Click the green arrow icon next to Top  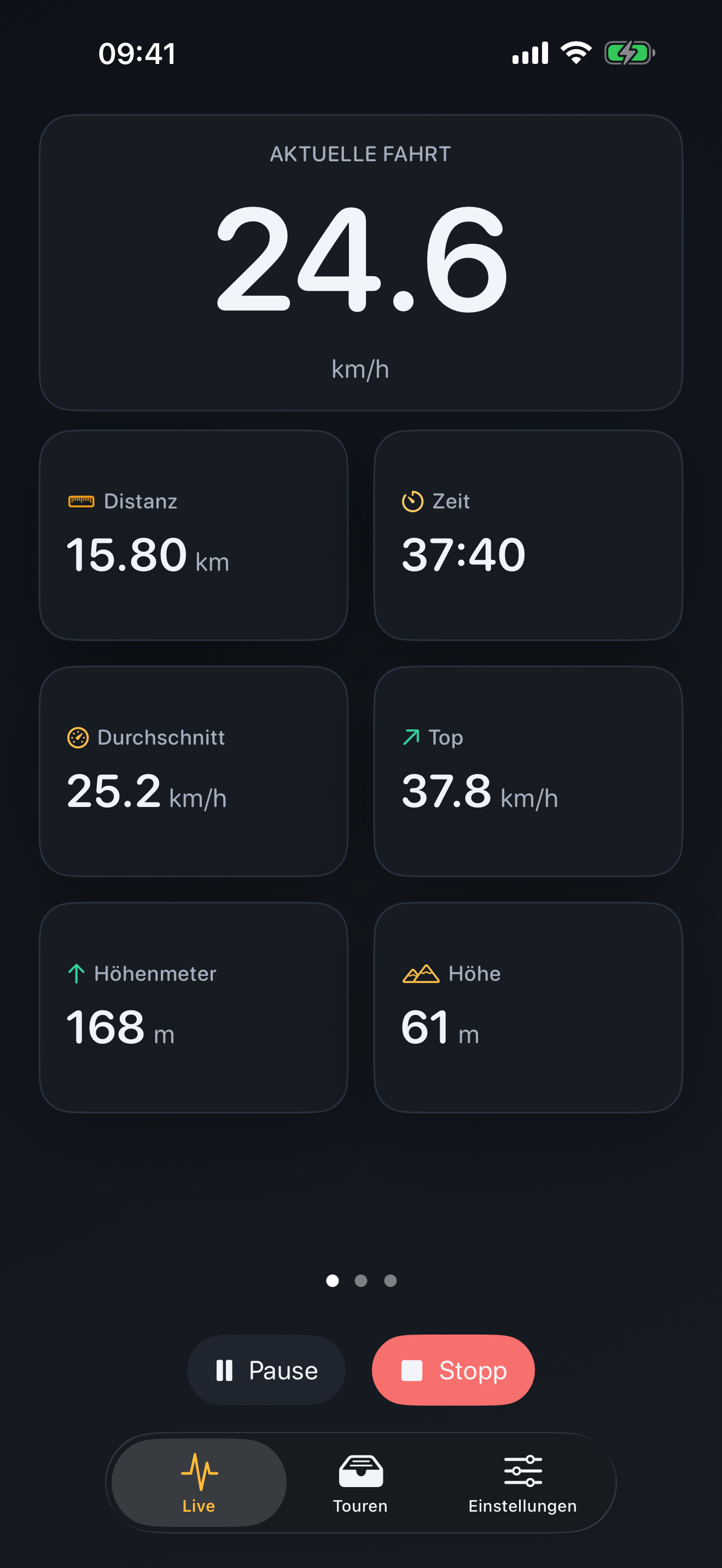point(410,736)
